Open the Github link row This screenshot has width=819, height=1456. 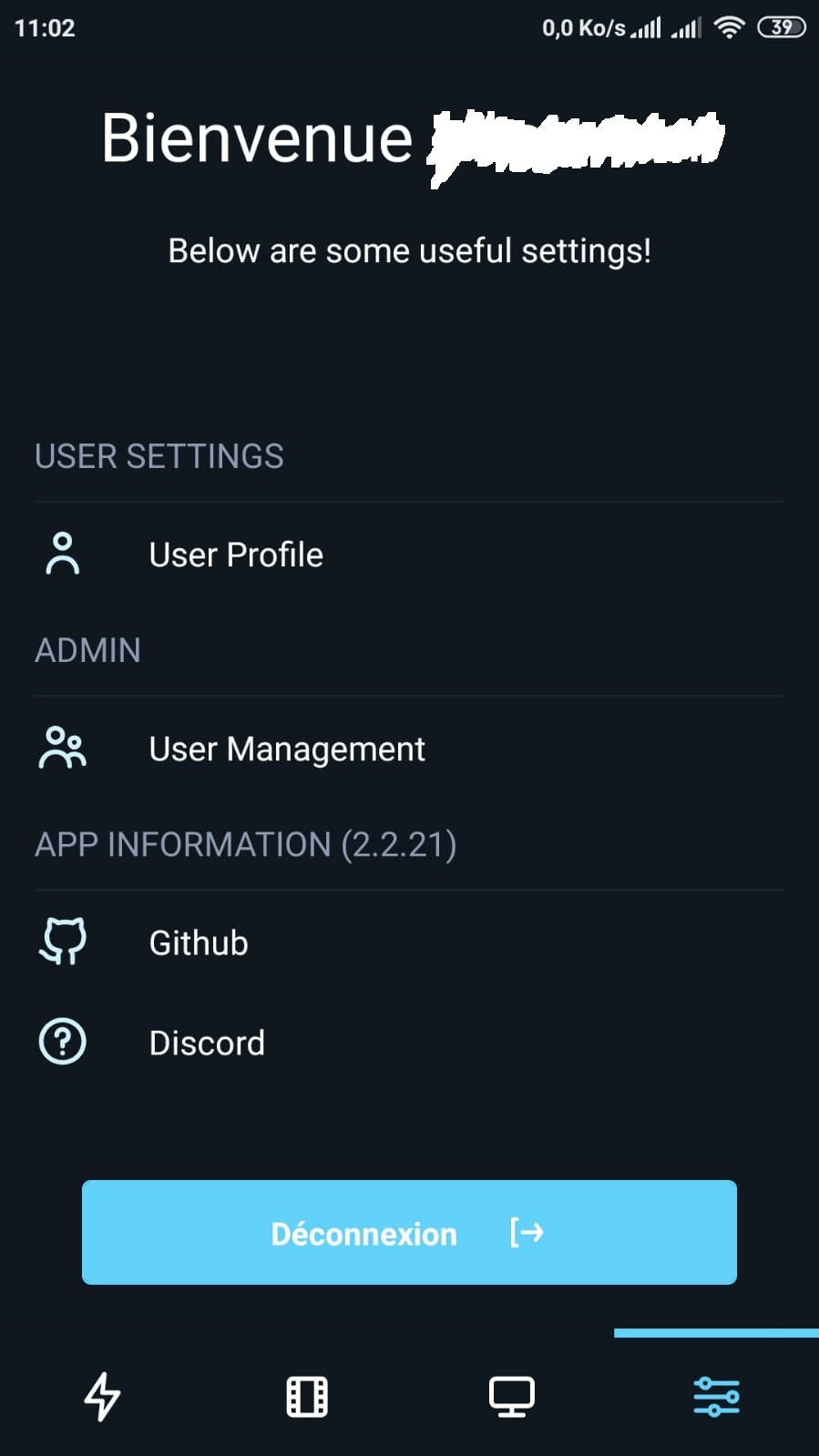click(198, 942)
